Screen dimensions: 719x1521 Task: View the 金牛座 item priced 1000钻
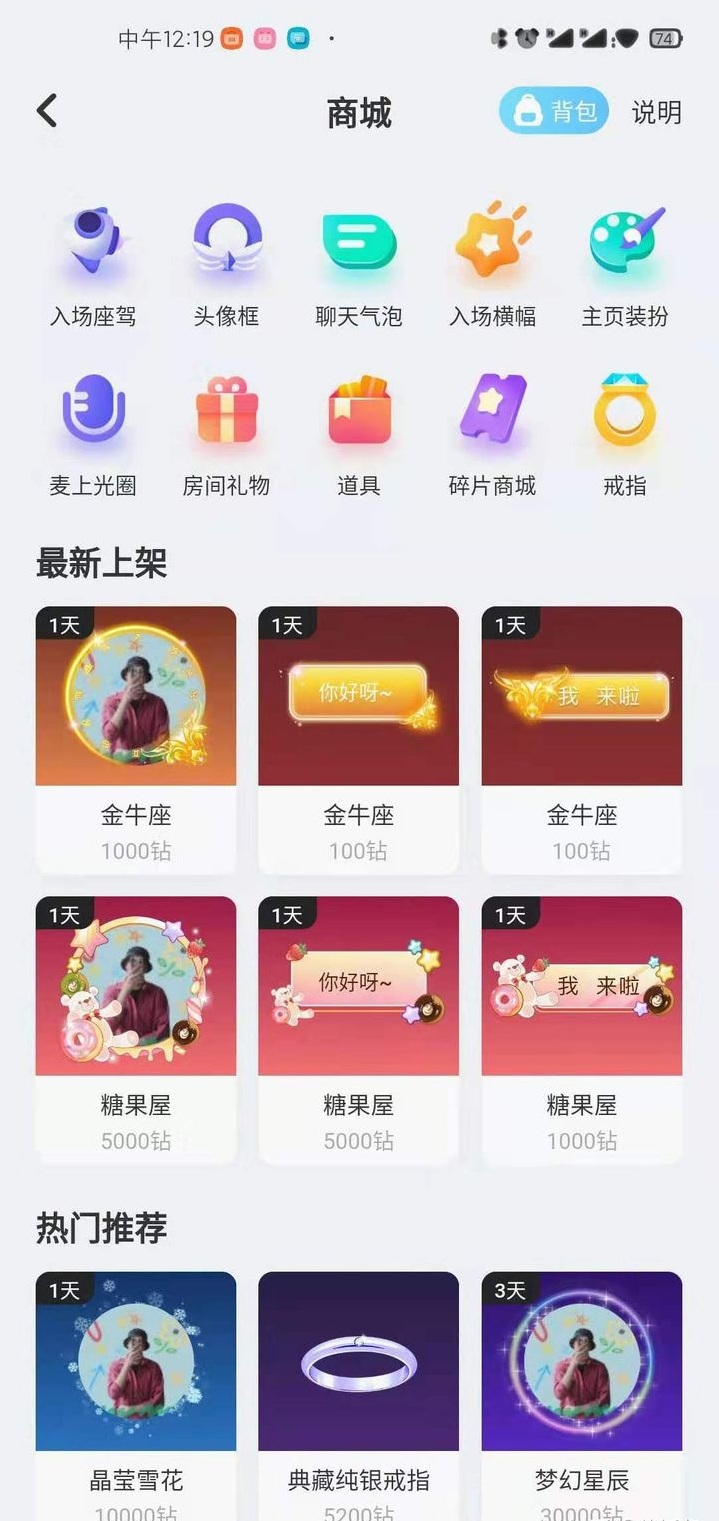(x=136, y=740)
